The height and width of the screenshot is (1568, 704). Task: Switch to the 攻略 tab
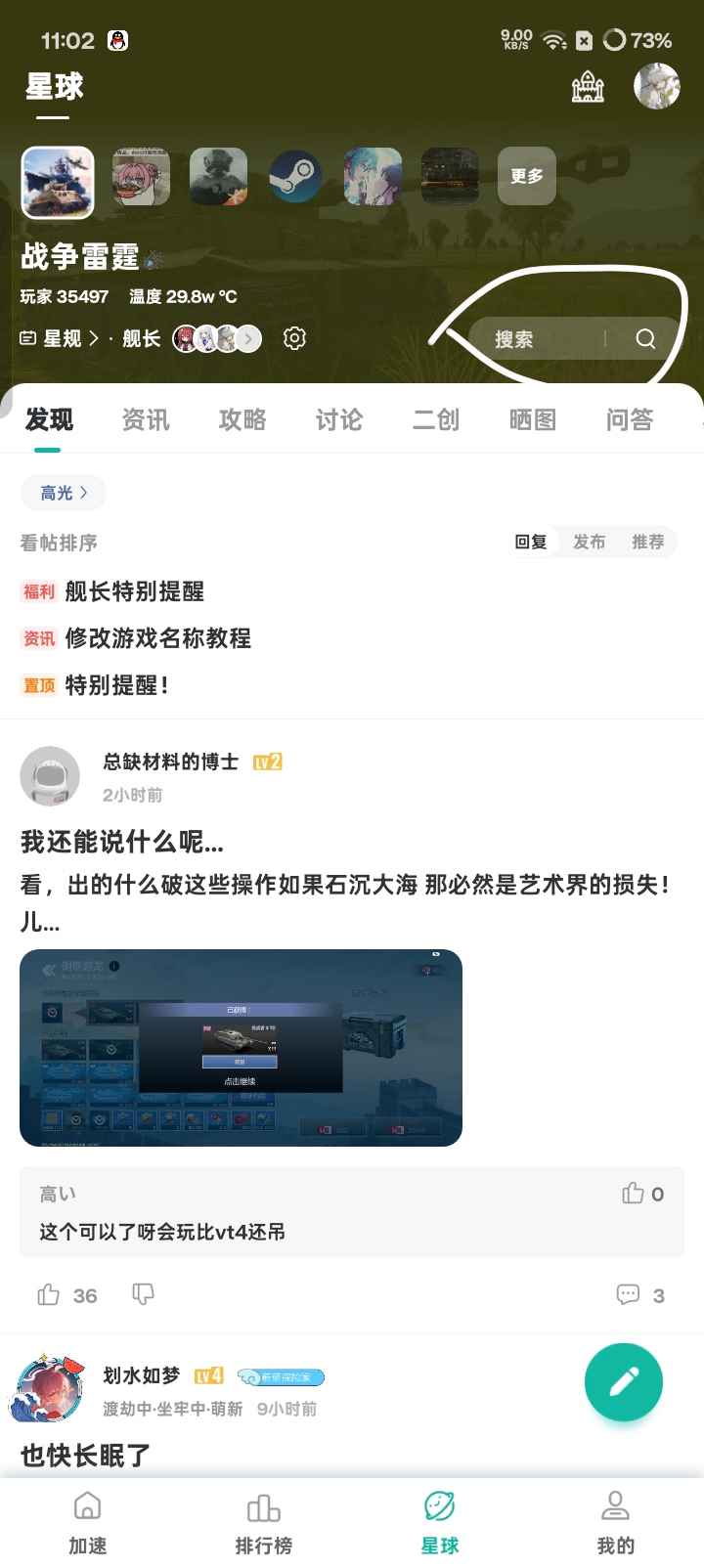[x=242, y=420]
